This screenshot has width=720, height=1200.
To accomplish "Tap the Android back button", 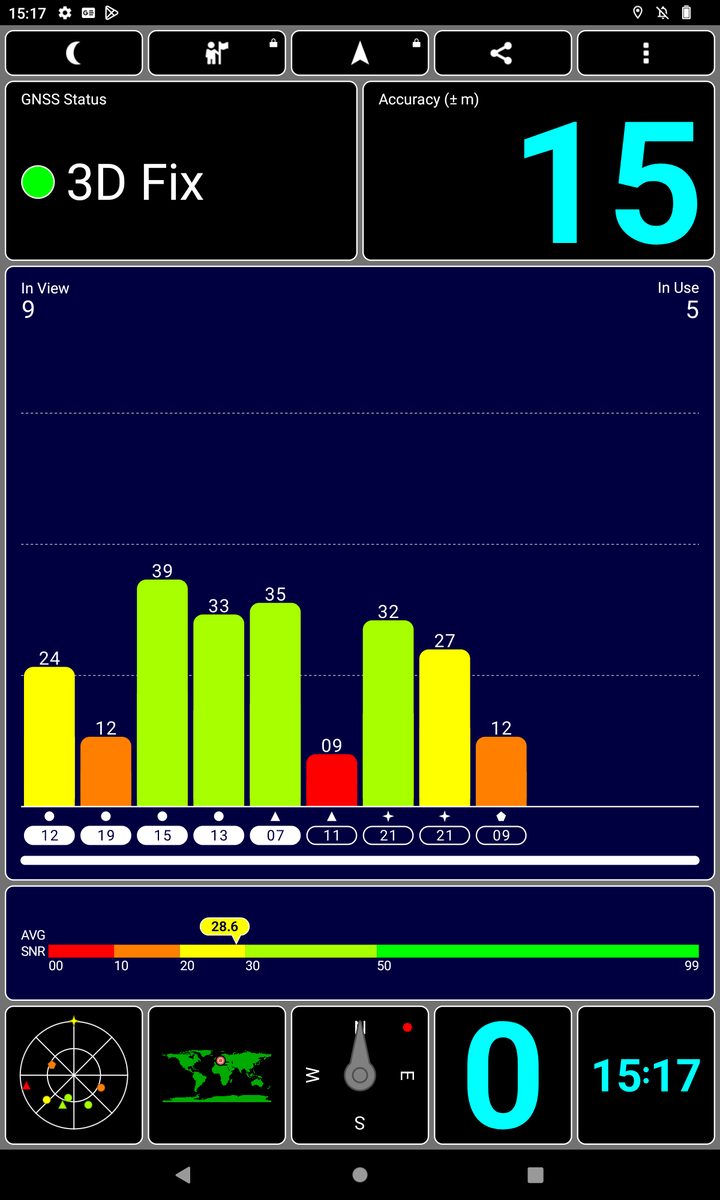I will (182, 1175).
